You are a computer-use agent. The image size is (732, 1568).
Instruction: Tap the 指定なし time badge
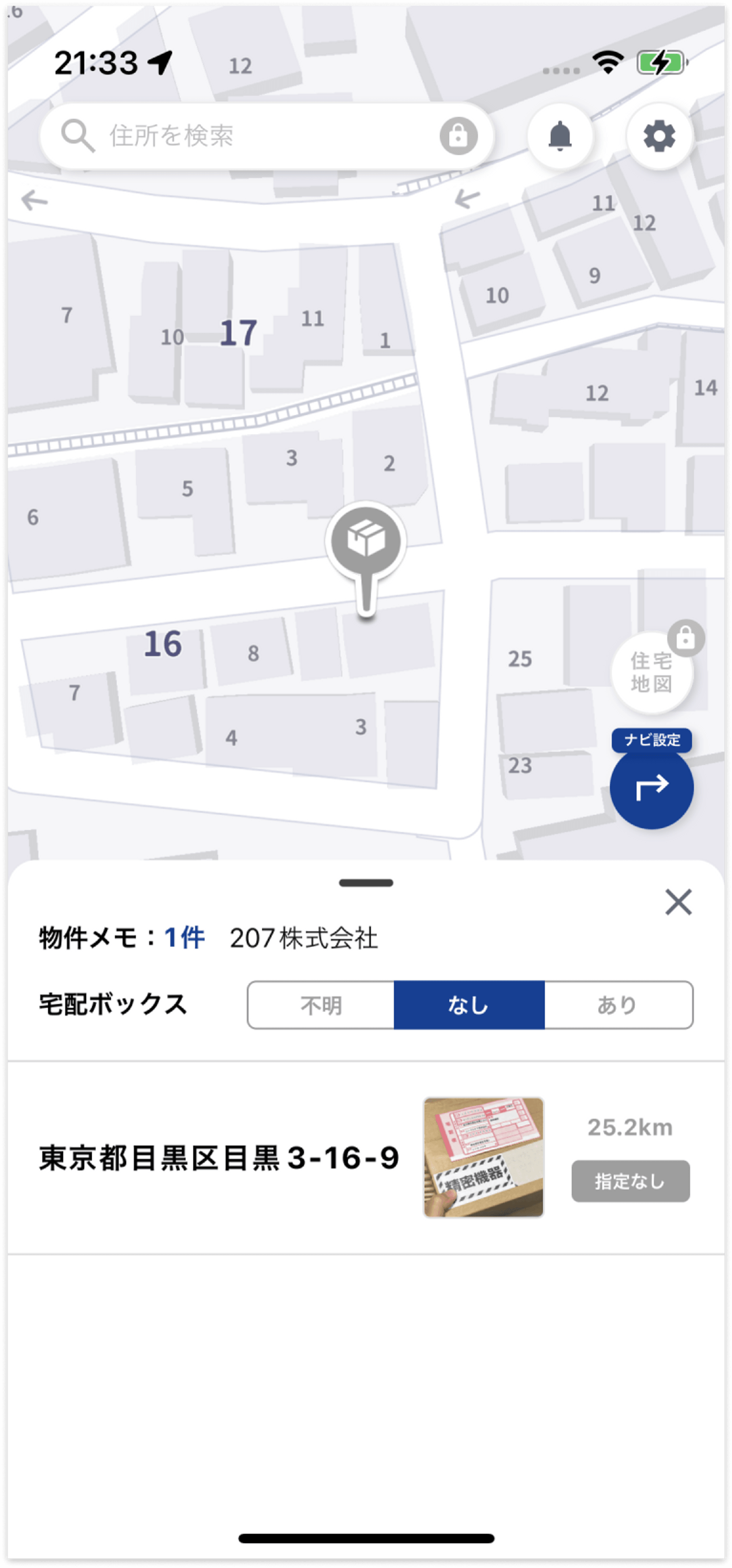point(630,1181)
